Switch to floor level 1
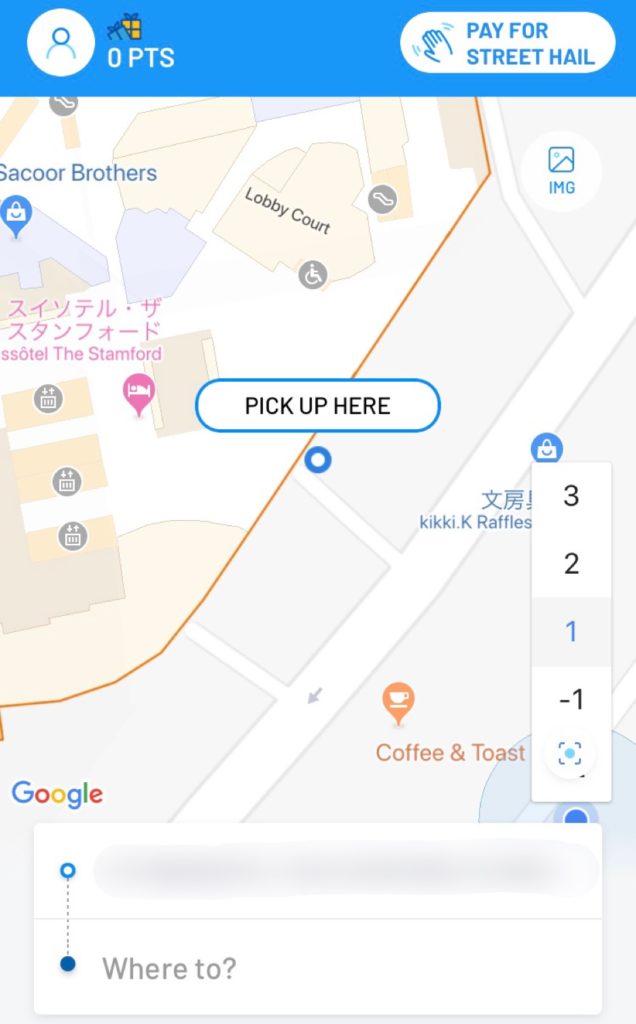The height and width of the screenshot is (1024, 636). point(571,632)
